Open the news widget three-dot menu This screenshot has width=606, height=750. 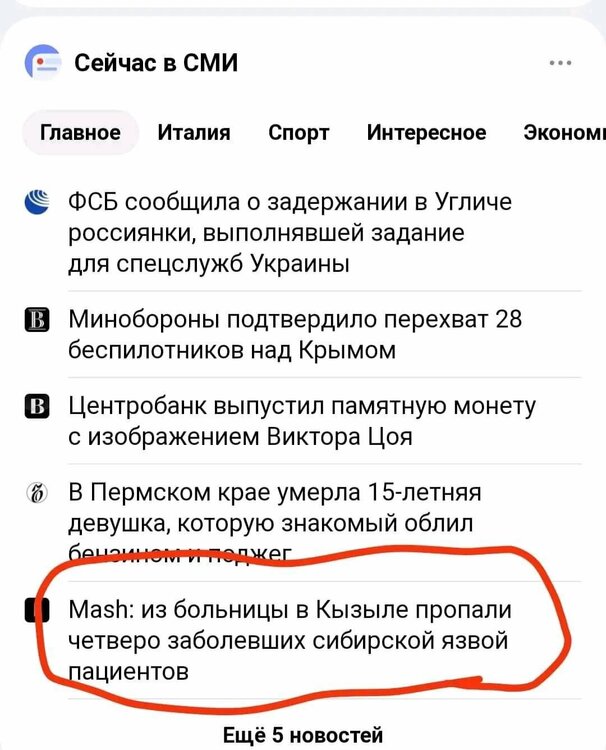(560, 64)
